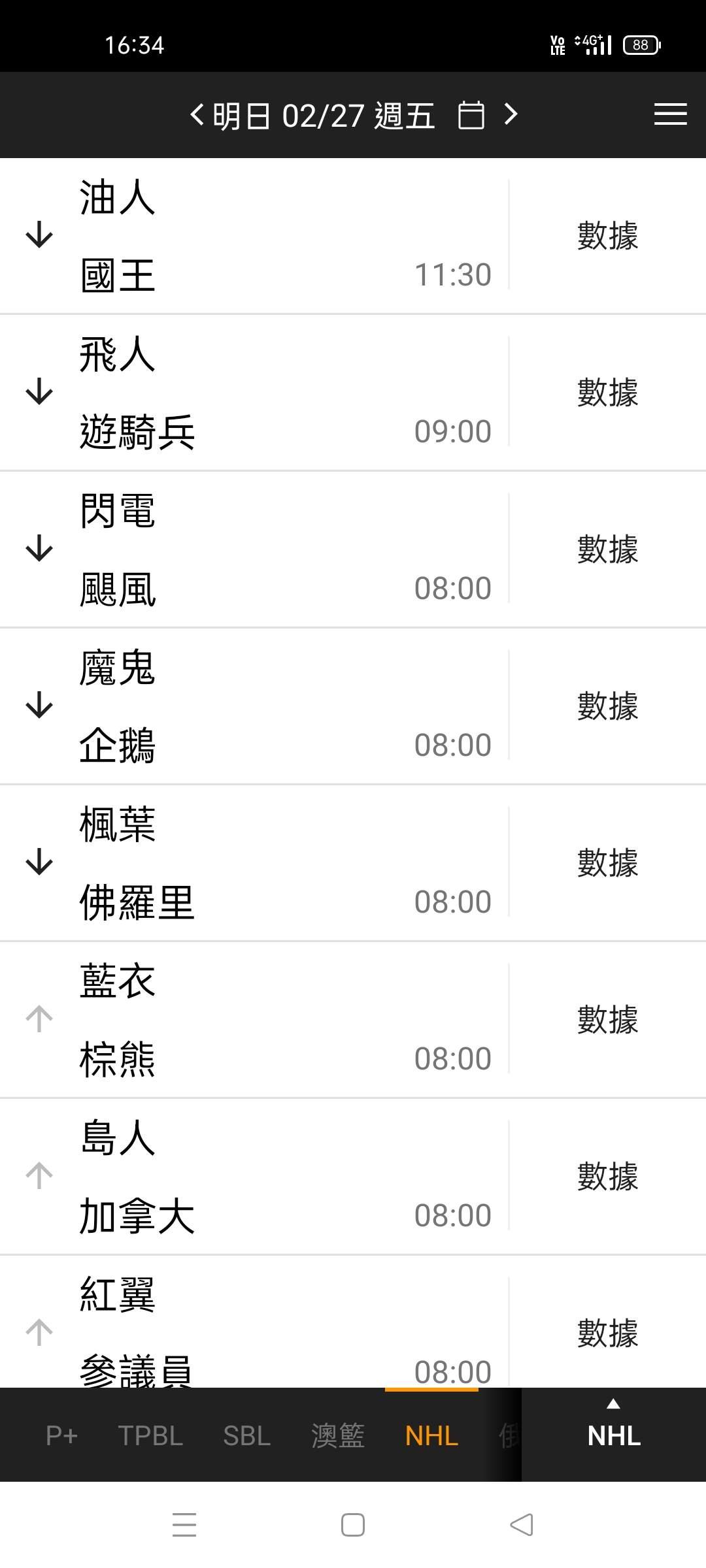Open the hamburger menu
The width and height of the screenshot is (706, 1568).
670,114
